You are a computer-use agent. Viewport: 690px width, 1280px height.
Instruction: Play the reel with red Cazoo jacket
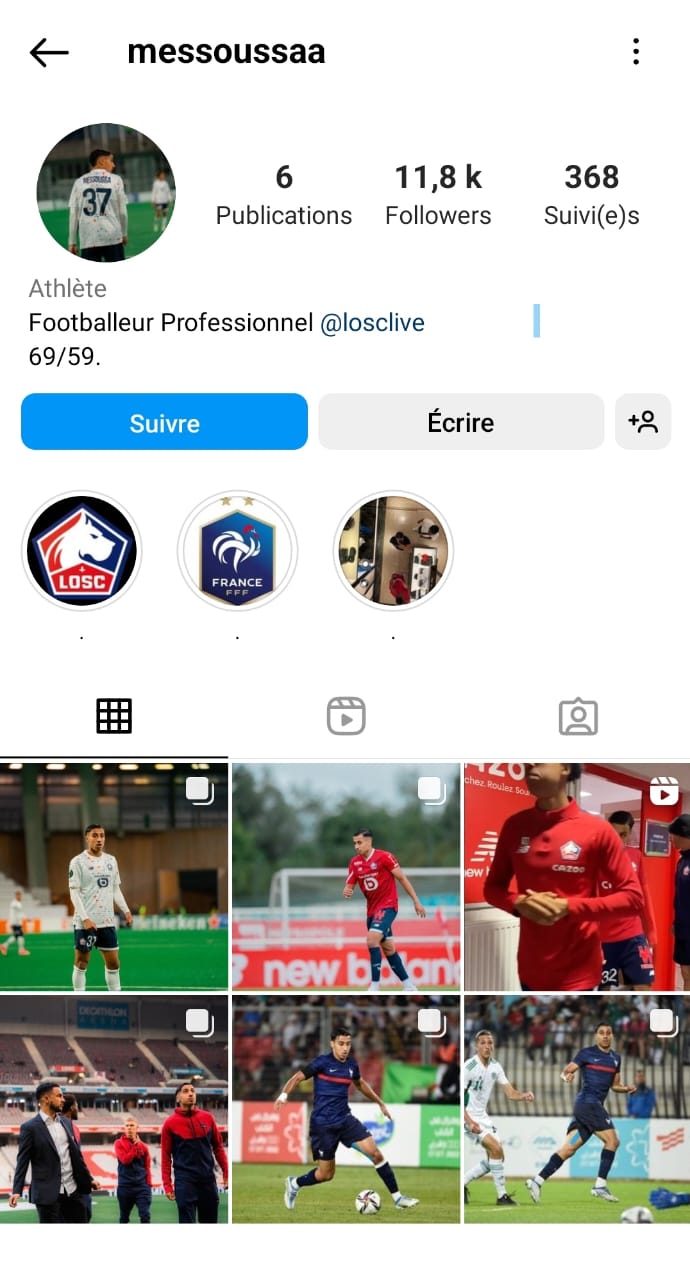coord(577,877)
